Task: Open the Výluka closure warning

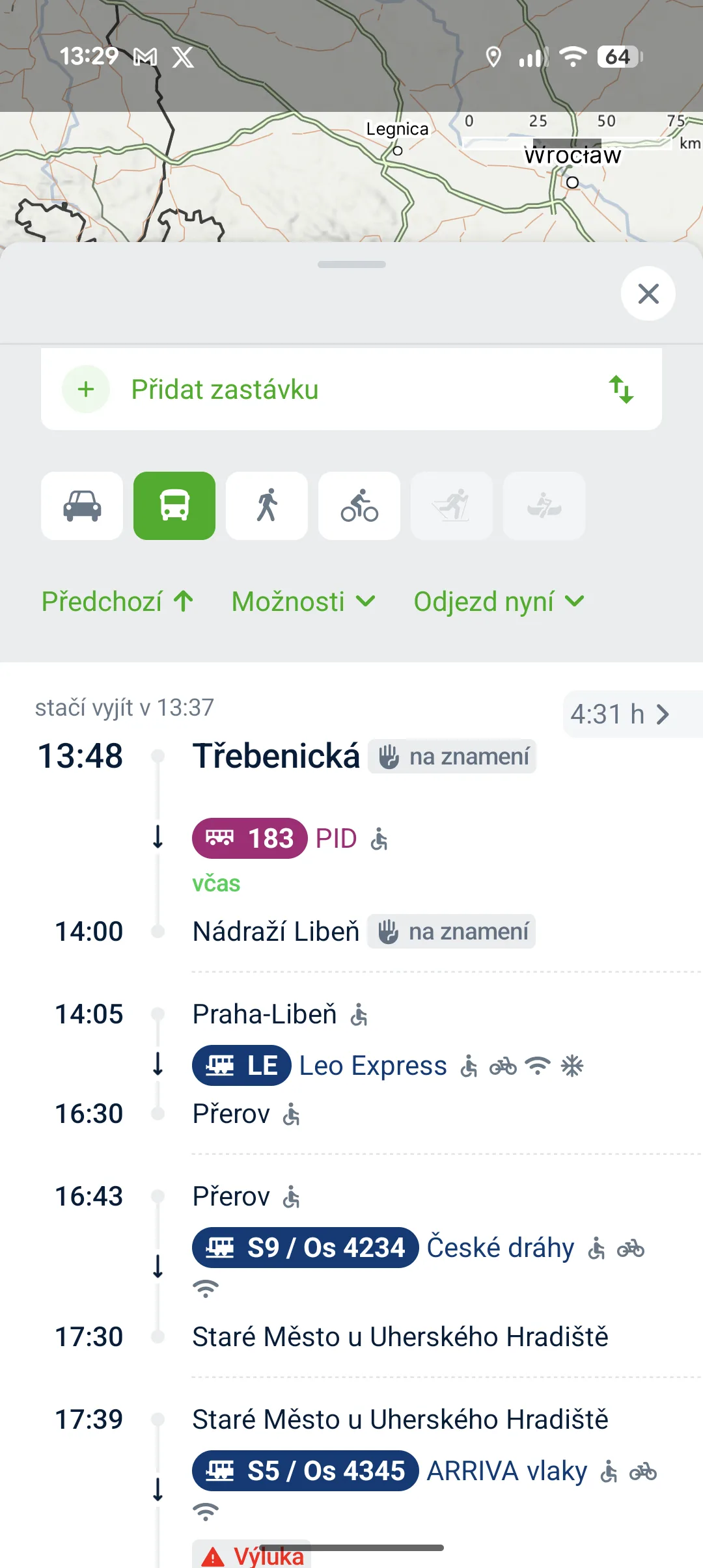Action: [253, 1556]
